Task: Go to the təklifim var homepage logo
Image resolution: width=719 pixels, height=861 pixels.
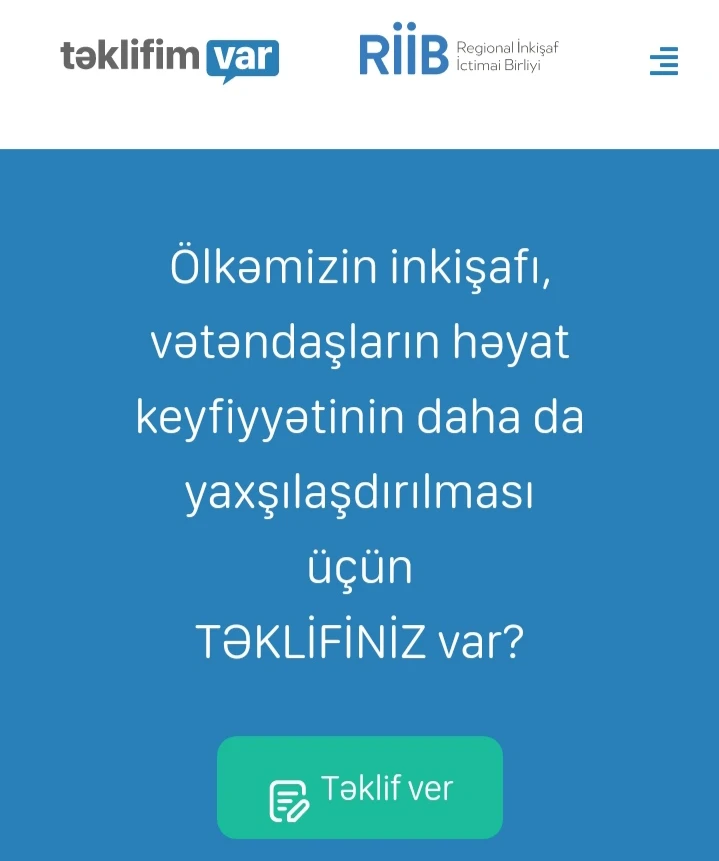Action: point(169,58)
